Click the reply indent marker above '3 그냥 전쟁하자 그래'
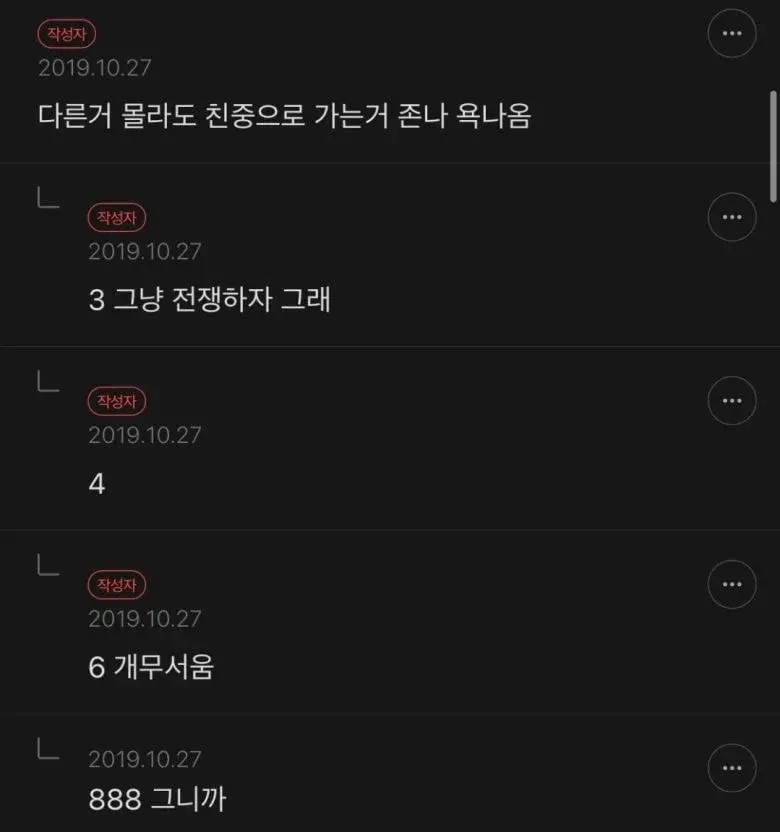The width and height of the screenshot is (780, 832). pos(44,198)
